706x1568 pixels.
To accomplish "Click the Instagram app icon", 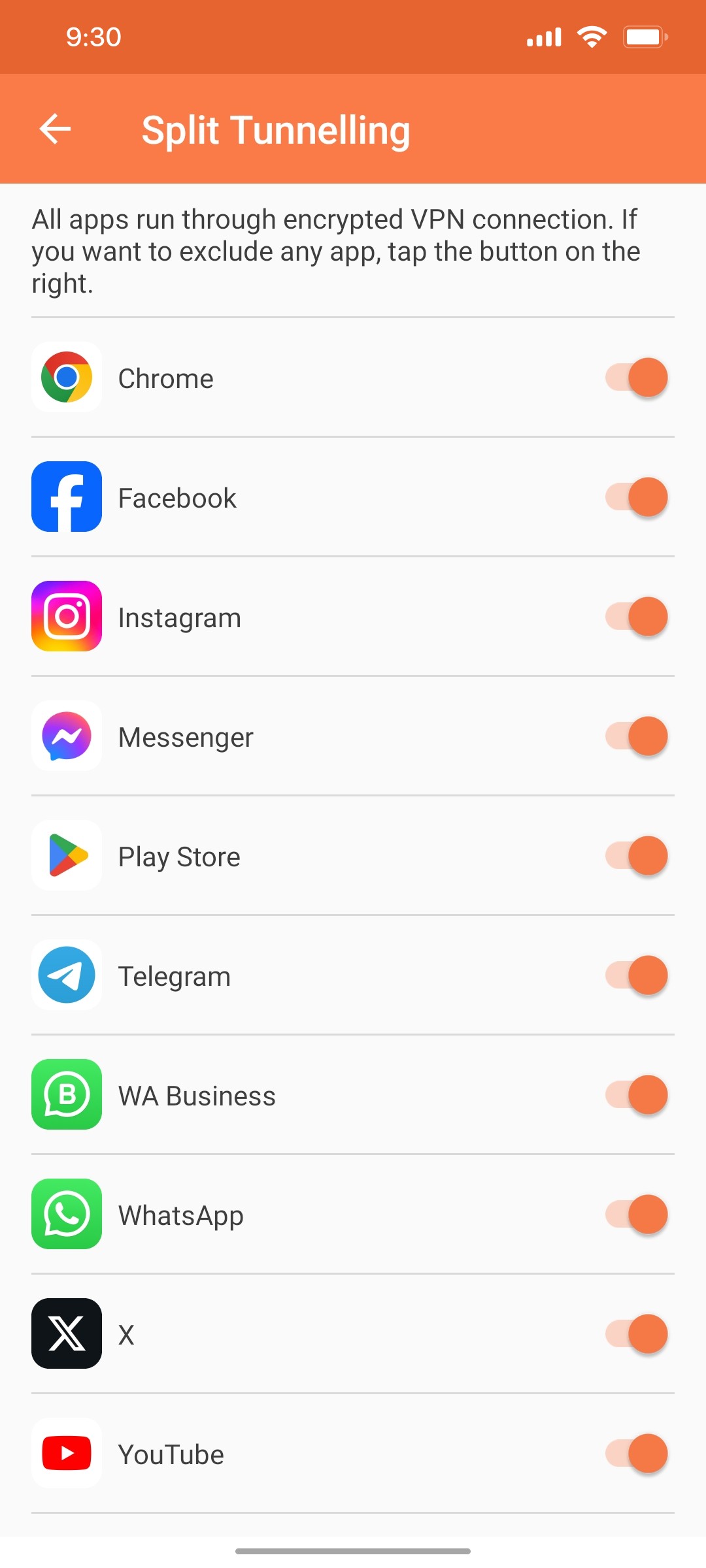I will [66, 616].
